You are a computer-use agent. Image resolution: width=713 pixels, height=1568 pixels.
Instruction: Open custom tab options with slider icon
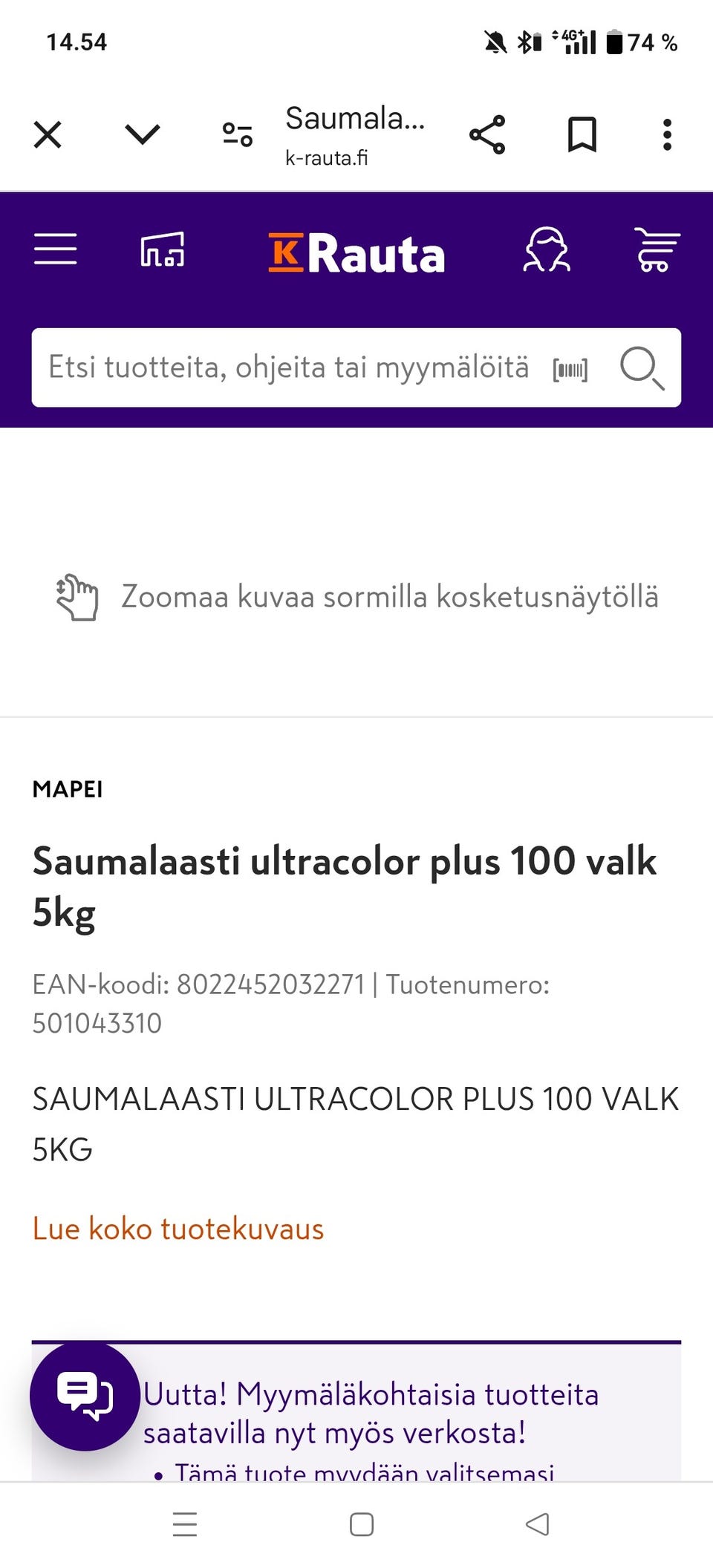click(x=236, y=134)
